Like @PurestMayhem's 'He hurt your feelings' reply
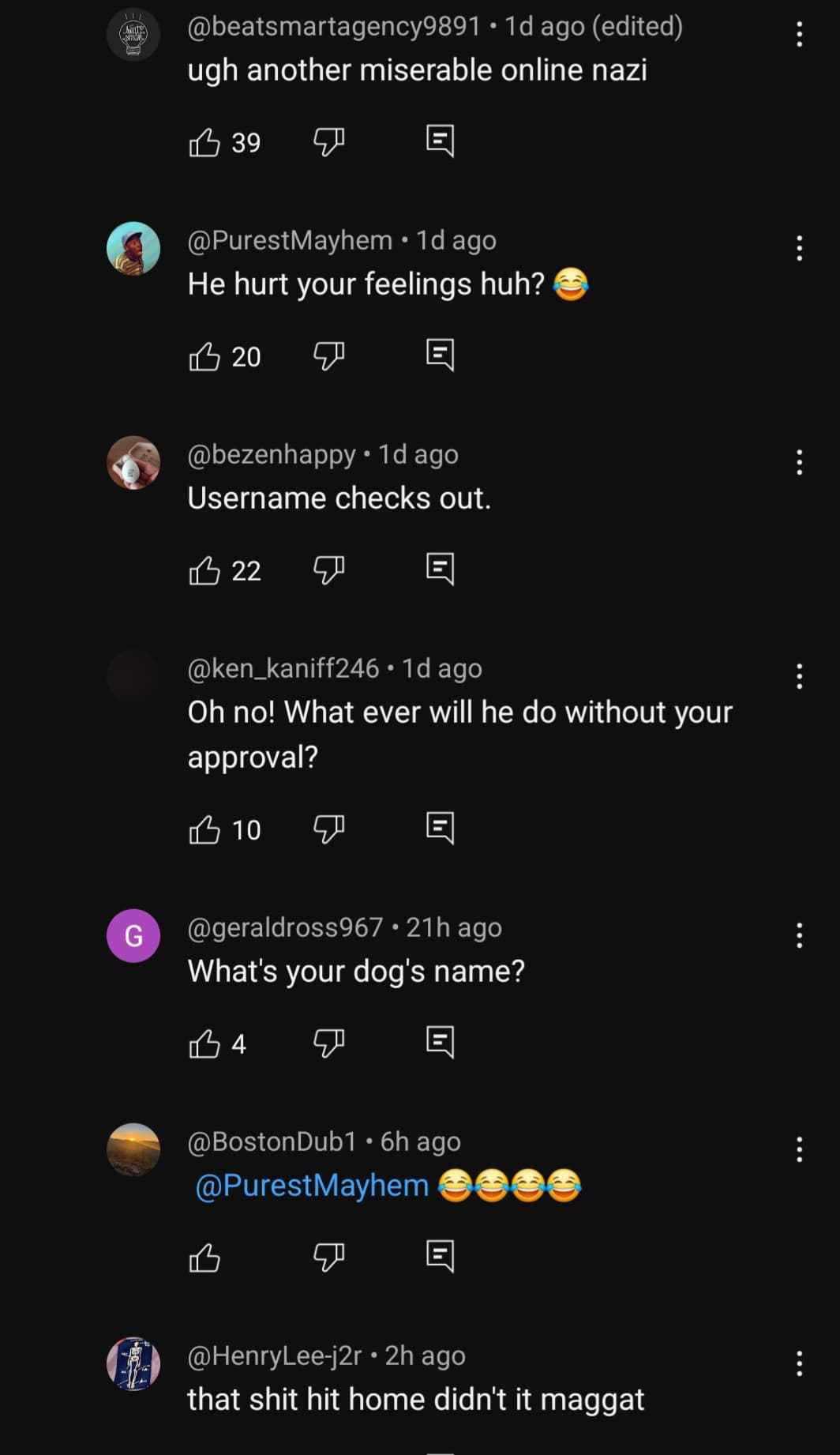 click(x=204, y=356)
